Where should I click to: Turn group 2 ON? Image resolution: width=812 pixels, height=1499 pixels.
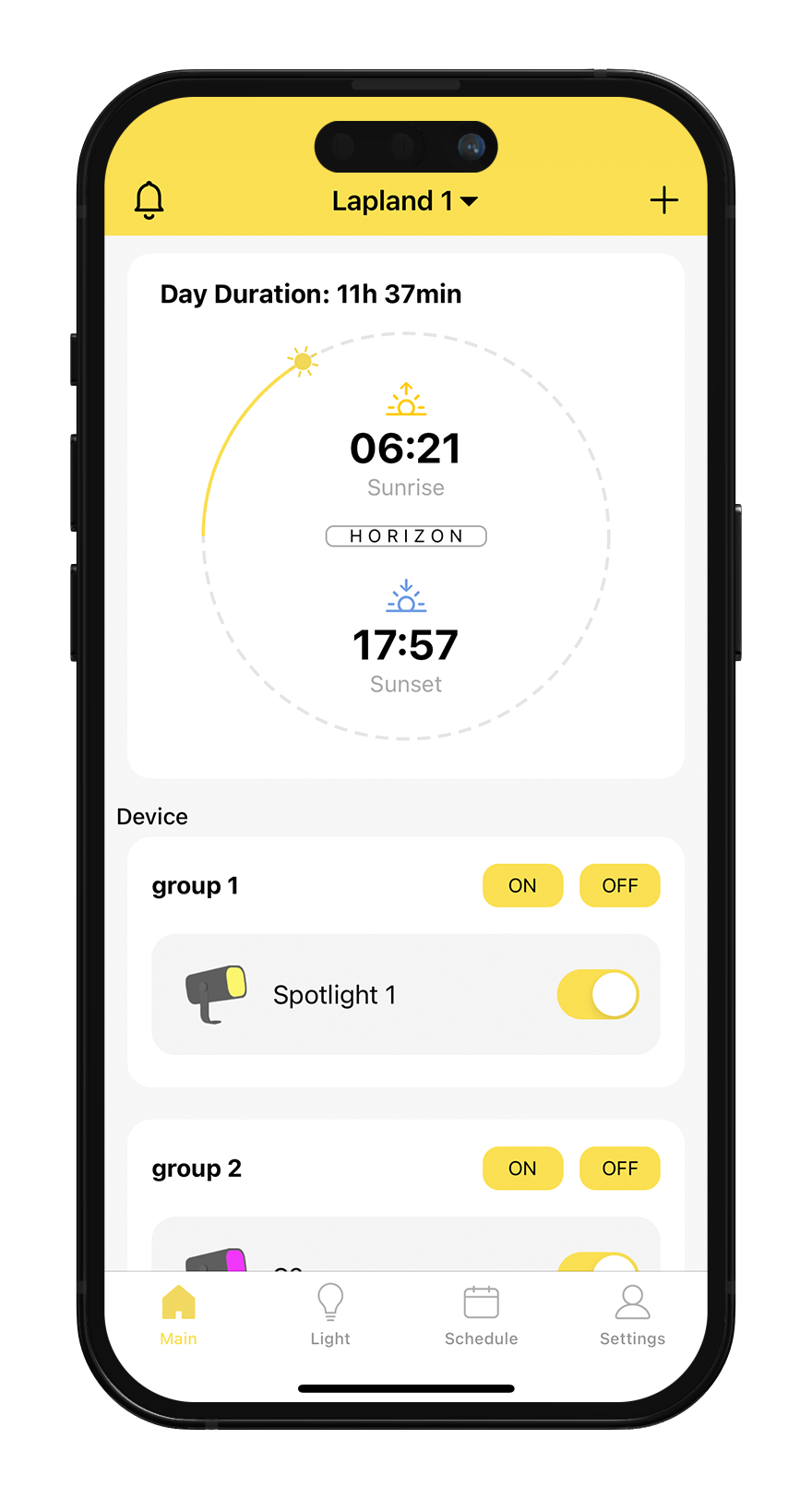(x=522, y=1168)
